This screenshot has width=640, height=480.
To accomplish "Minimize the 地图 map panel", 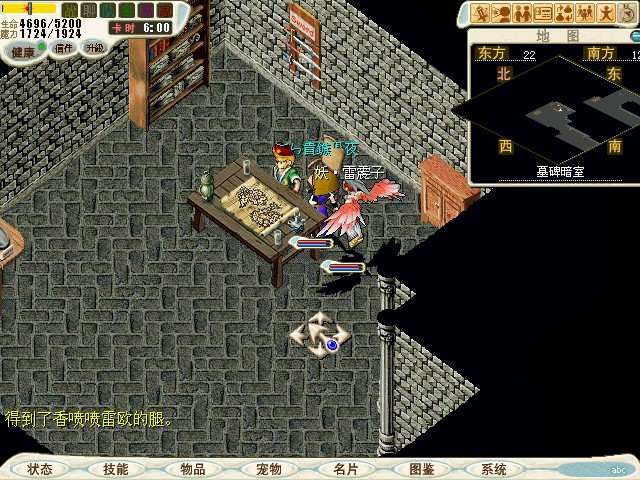I will pyautogui.click(x=635, y=36).
